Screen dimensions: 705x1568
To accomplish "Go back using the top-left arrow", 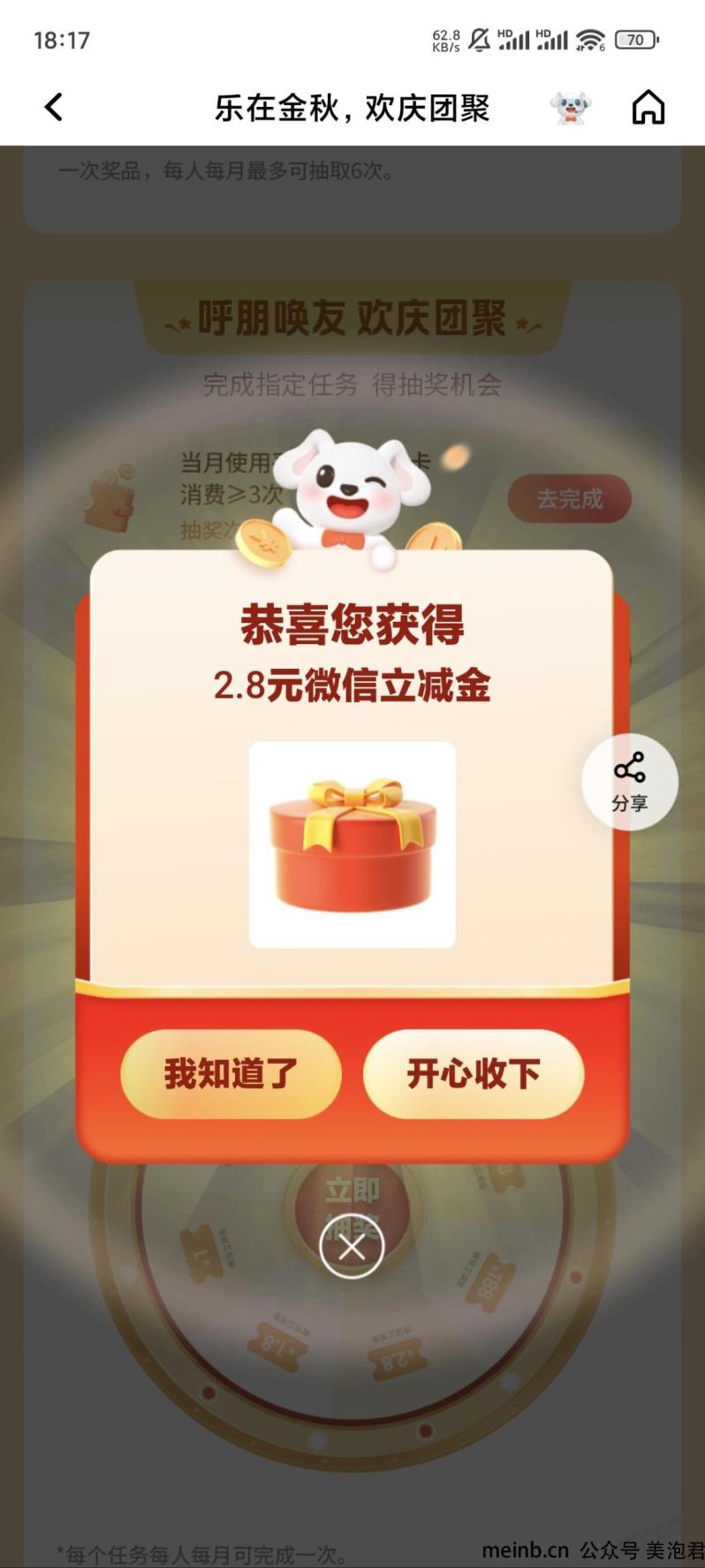I will coord(54,108).
